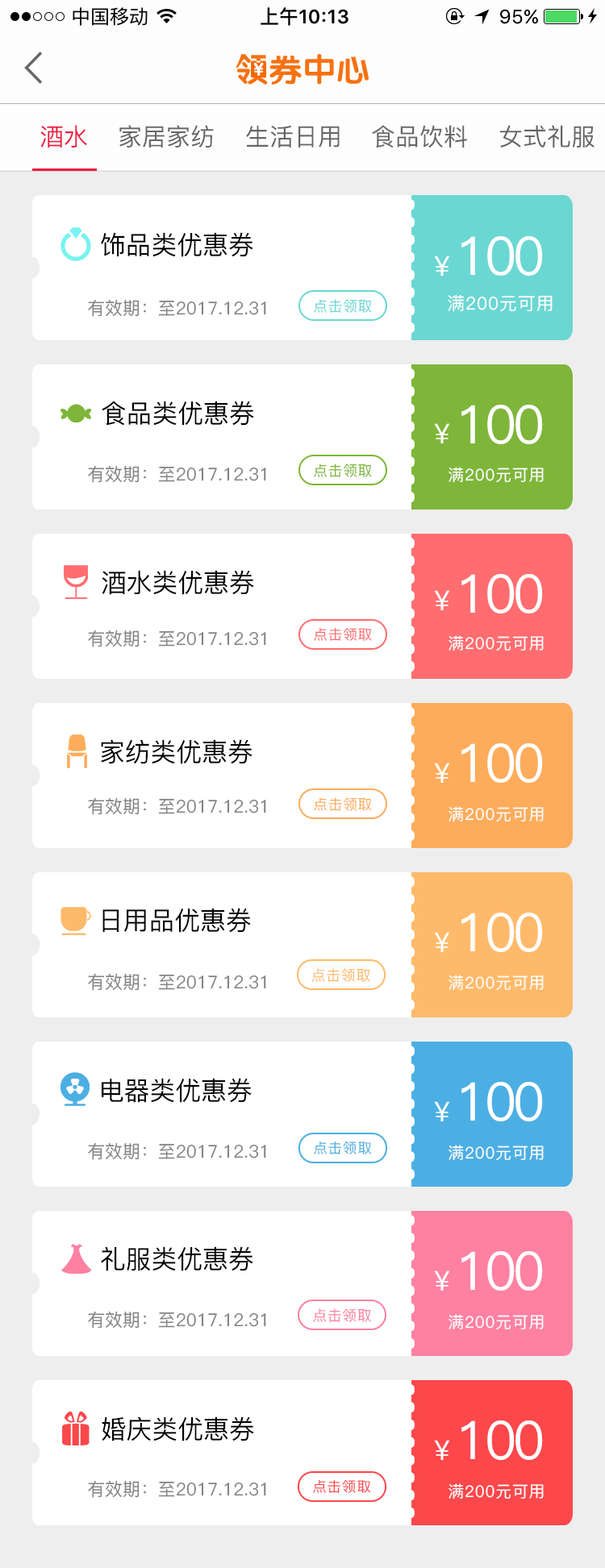Switch to the 食品饮料 tab

419,137
